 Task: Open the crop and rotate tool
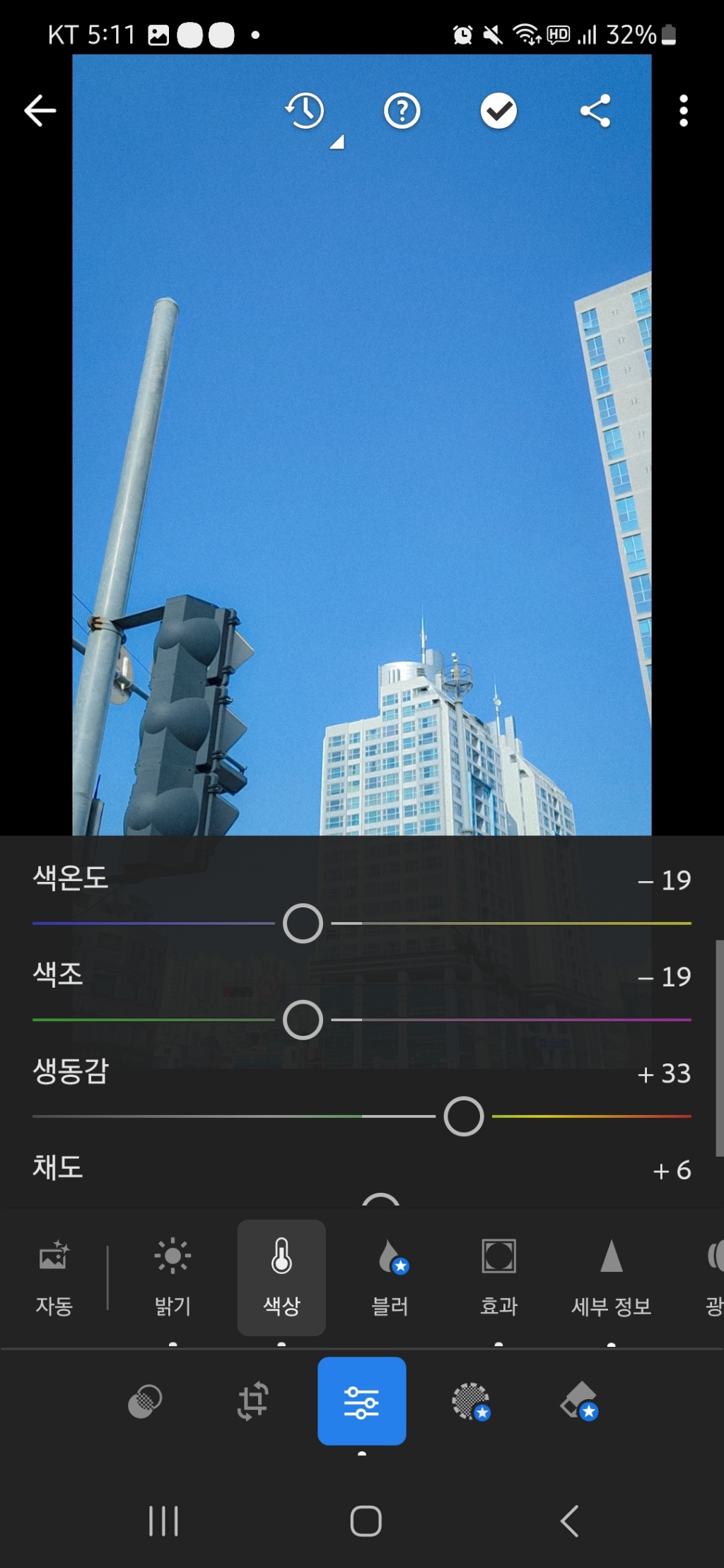[252, 1403]
